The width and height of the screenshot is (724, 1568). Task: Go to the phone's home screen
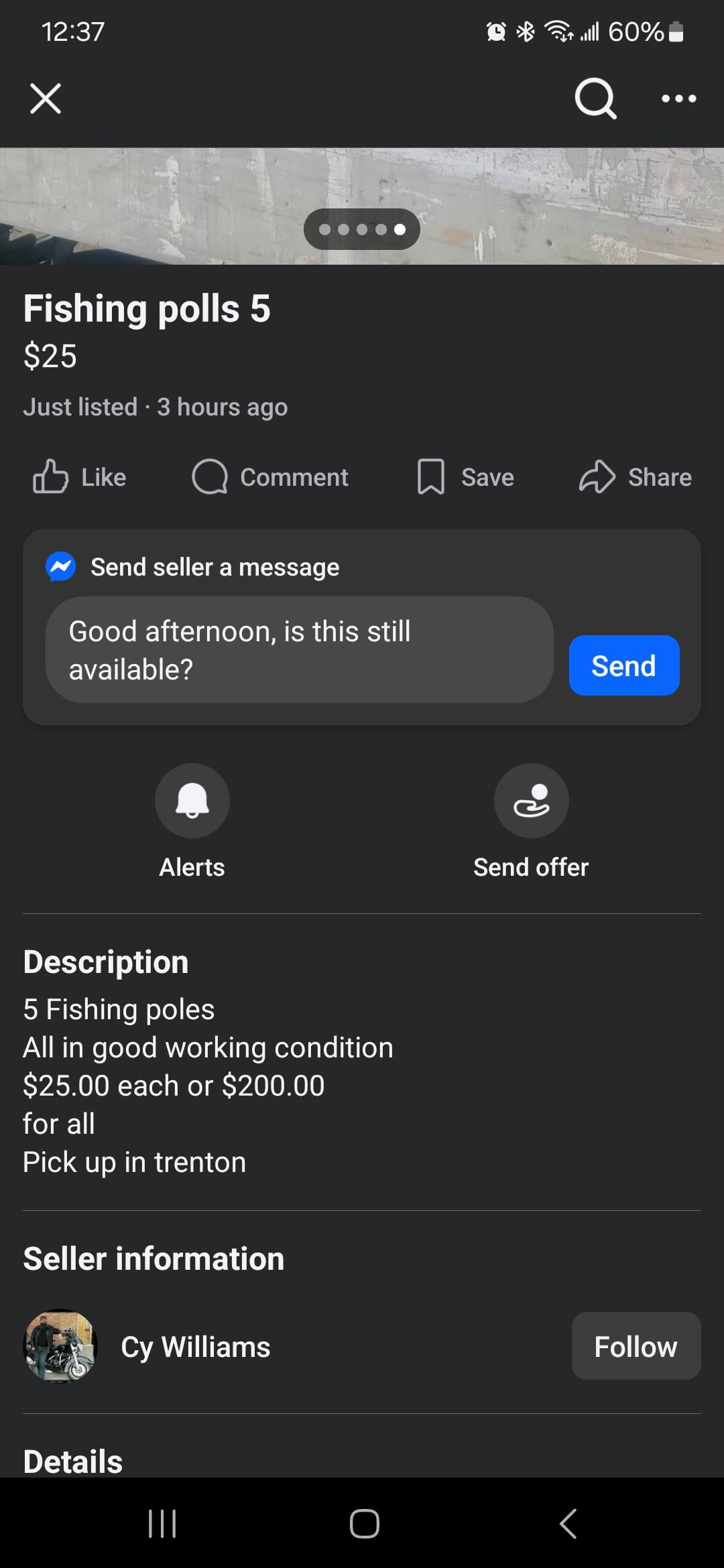tap(364, 1523)
